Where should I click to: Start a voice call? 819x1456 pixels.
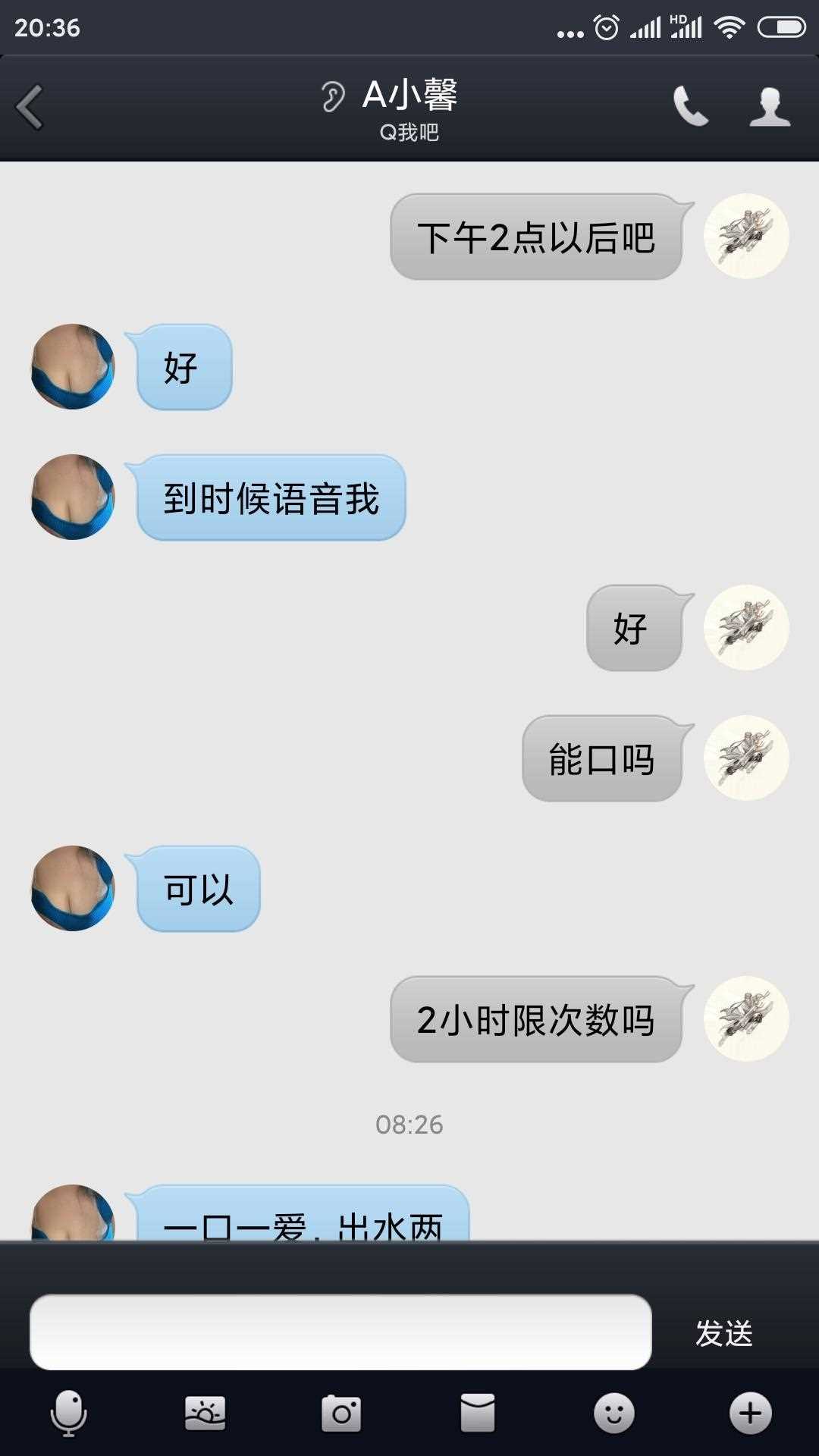pyautogui.click(x=691, y=105)
